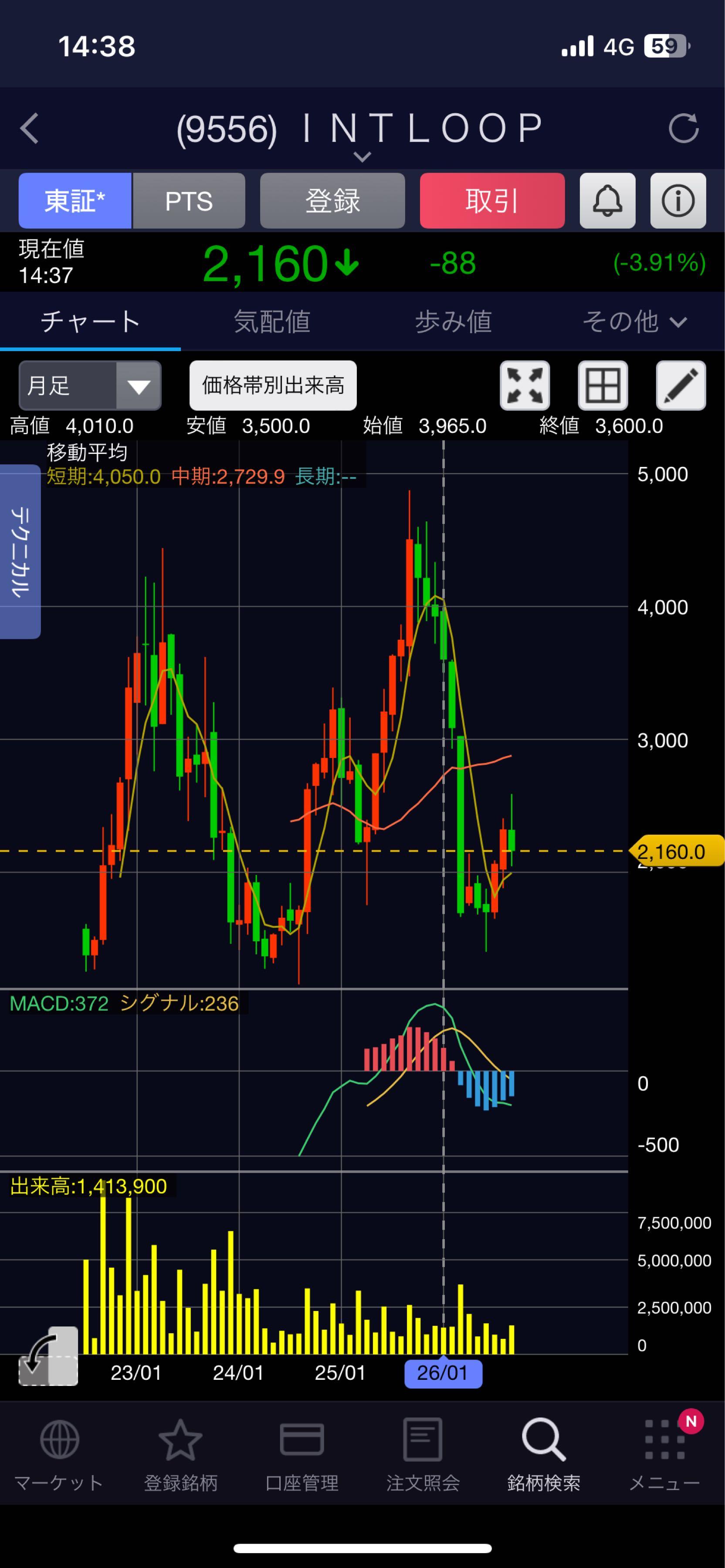Open the chart grid layout icon

603,385
